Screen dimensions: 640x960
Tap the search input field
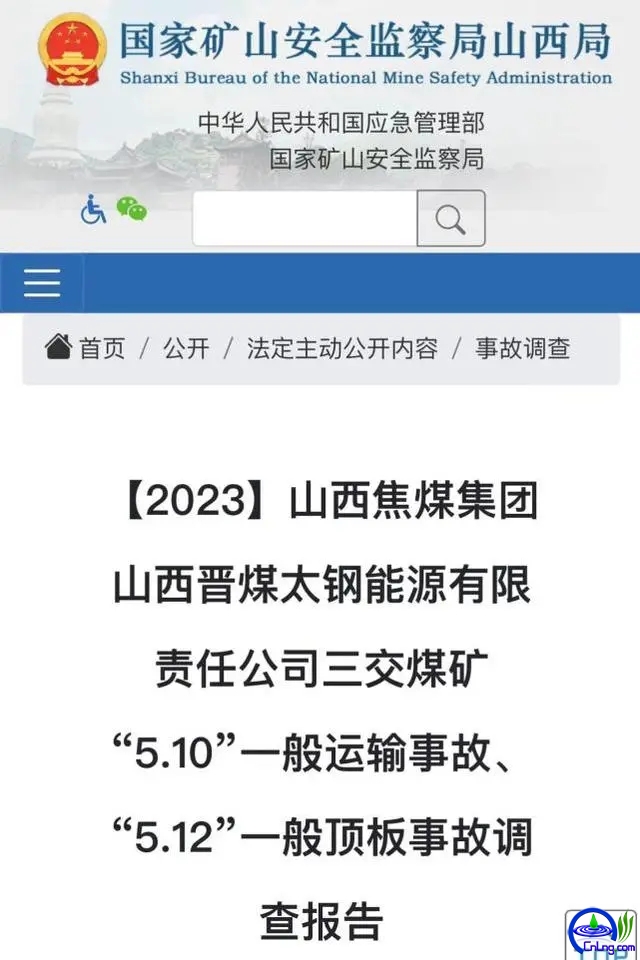click(304, 219)
